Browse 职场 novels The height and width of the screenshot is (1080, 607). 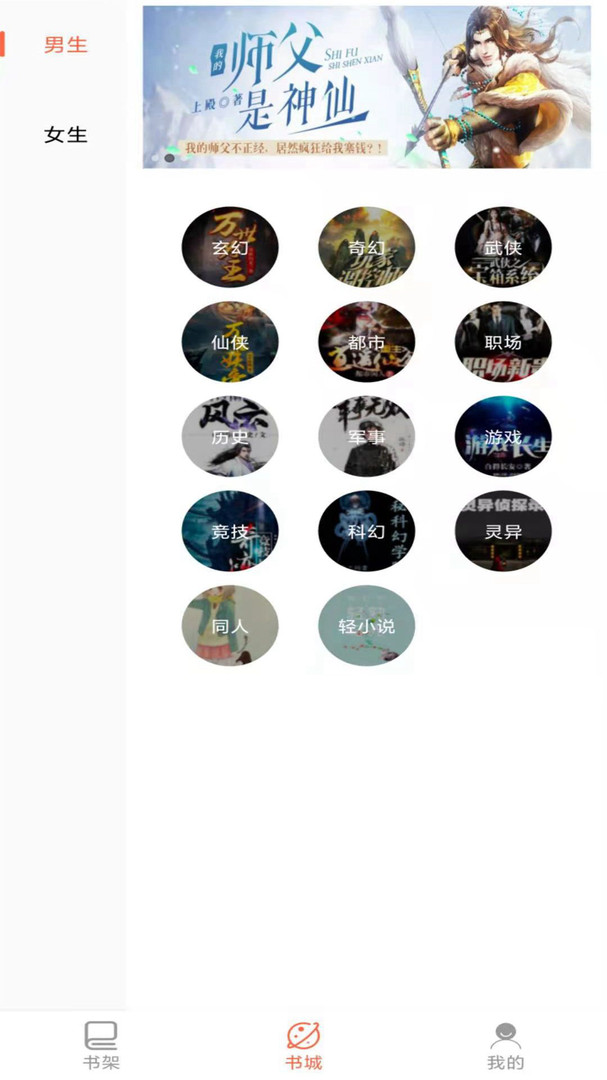tap(503, 342)
